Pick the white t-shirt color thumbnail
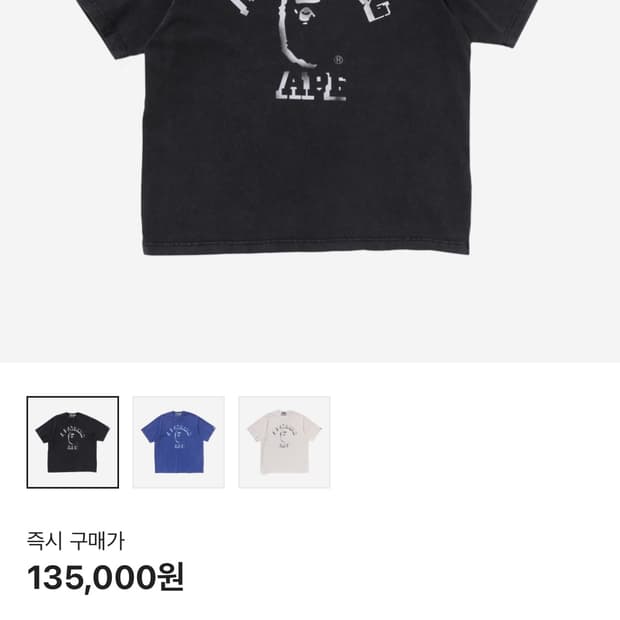Viewport: 620px width, 620px height. pos(284,442)
